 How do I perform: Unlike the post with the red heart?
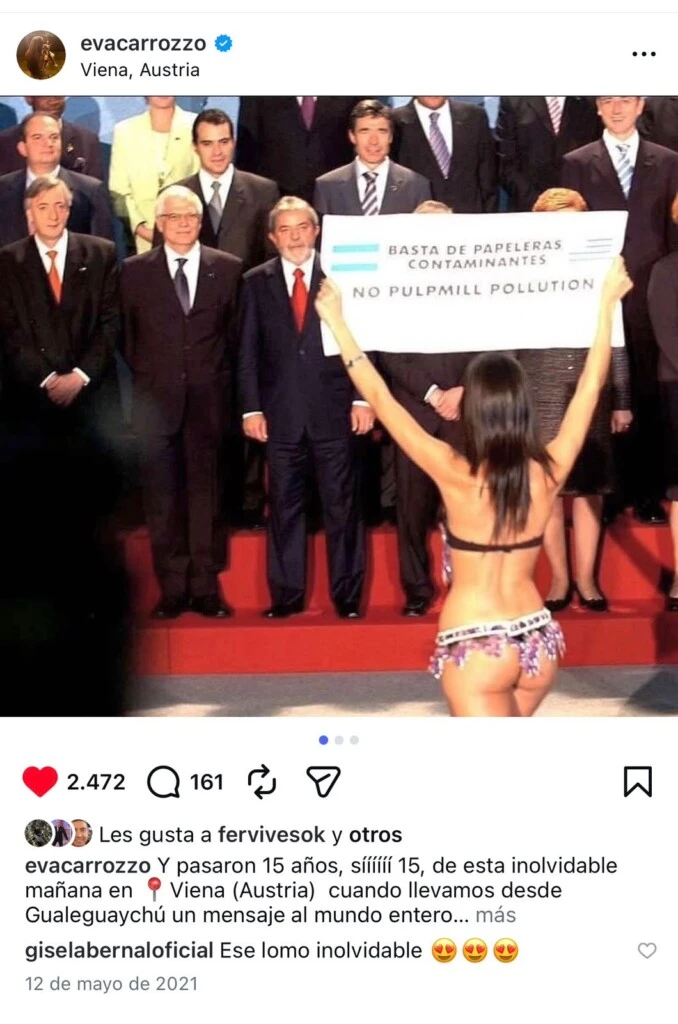pyautogui.click(x=40, y=781)
